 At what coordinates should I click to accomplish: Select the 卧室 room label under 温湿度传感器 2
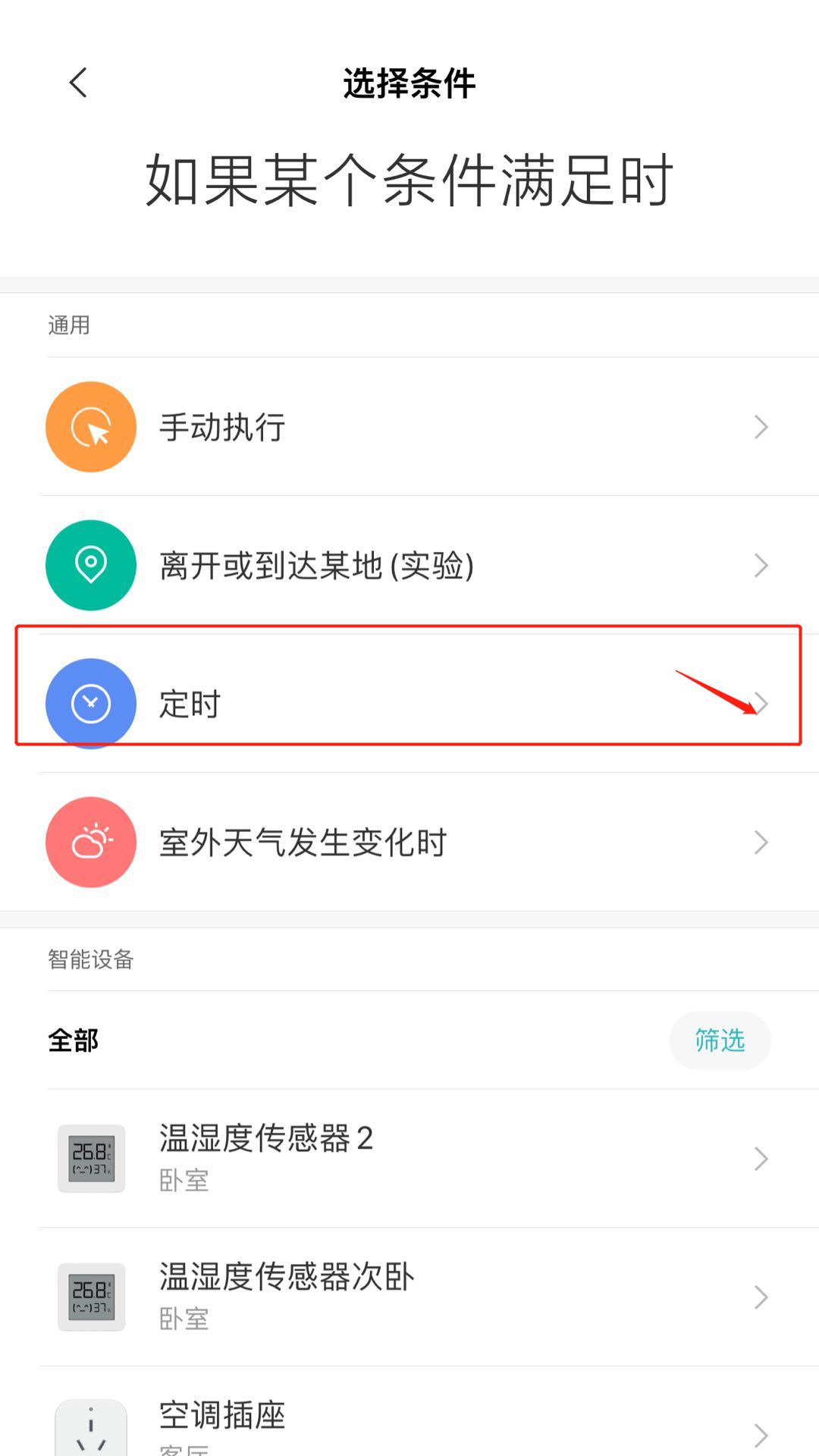click(x=184, y=1181)
